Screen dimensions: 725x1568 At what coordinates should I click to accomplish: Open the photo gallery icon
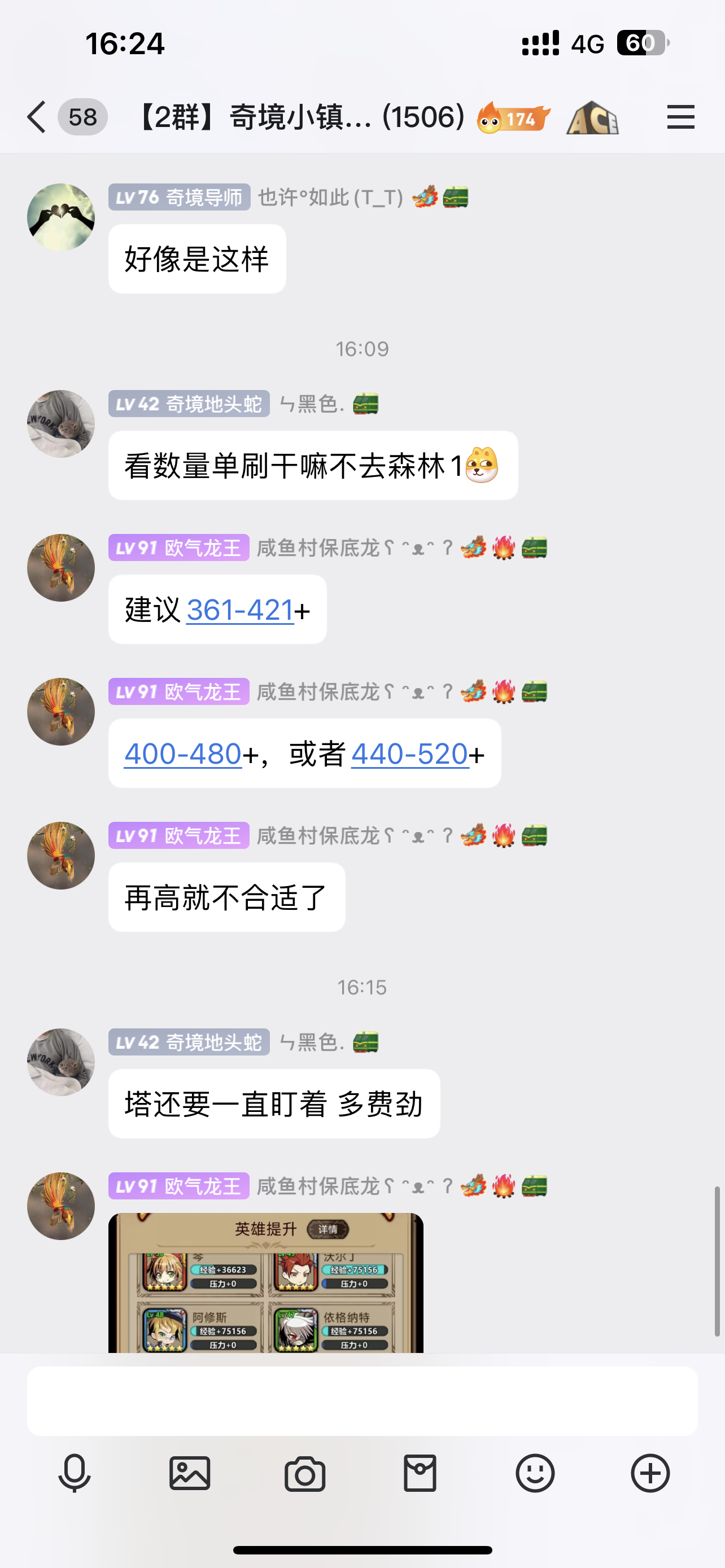189,1473
